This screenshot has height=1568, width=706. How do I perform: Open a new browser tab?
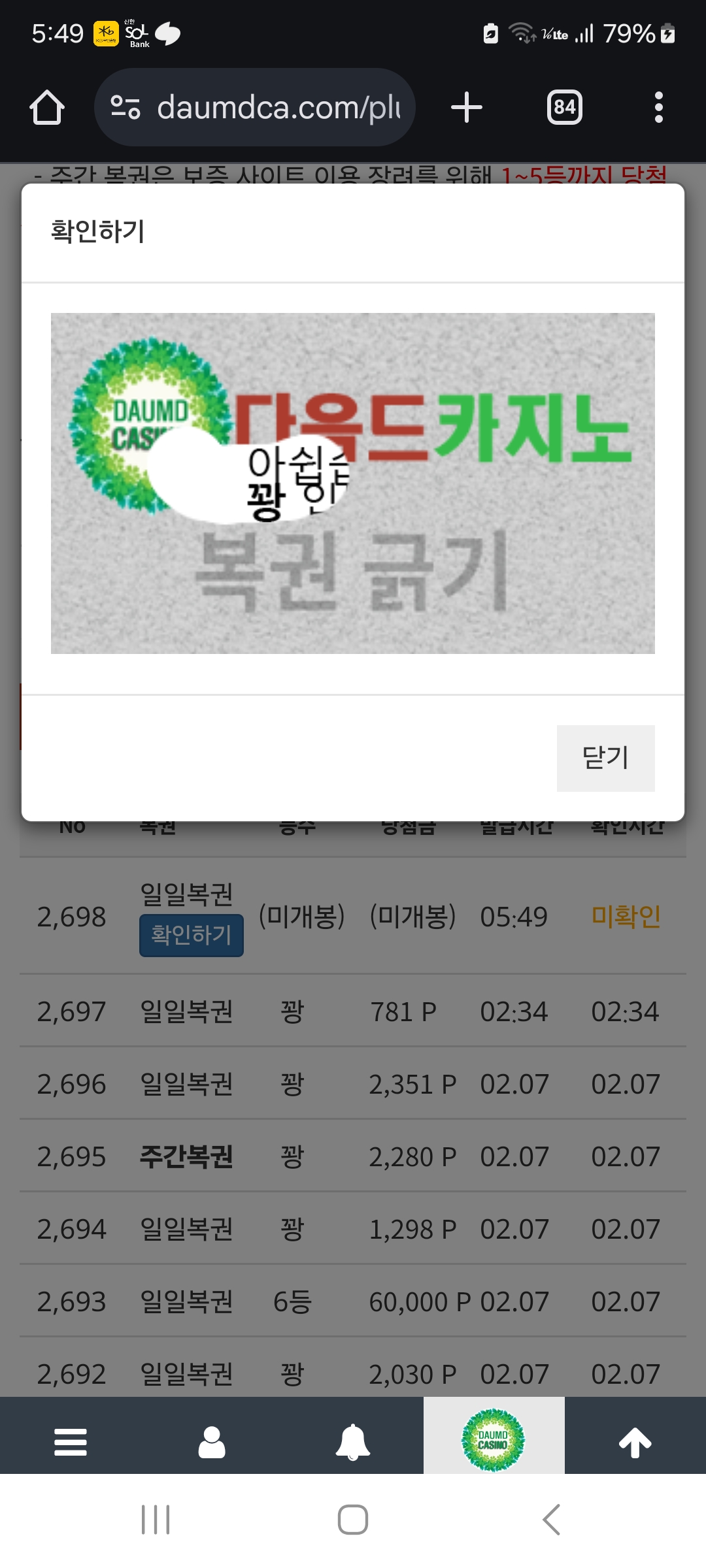(467, 107)
